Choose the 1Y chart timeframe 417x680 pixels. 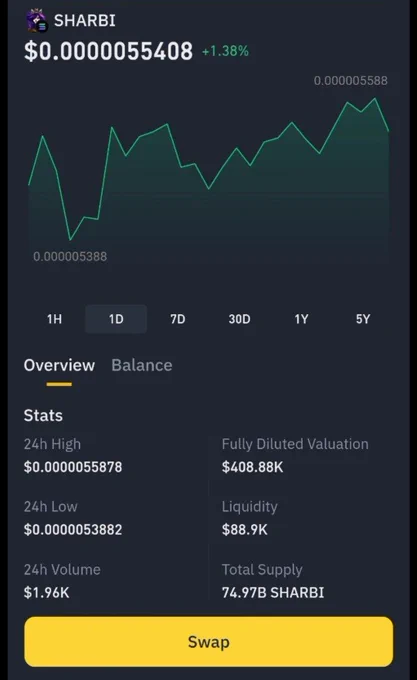tap(301, 319)
